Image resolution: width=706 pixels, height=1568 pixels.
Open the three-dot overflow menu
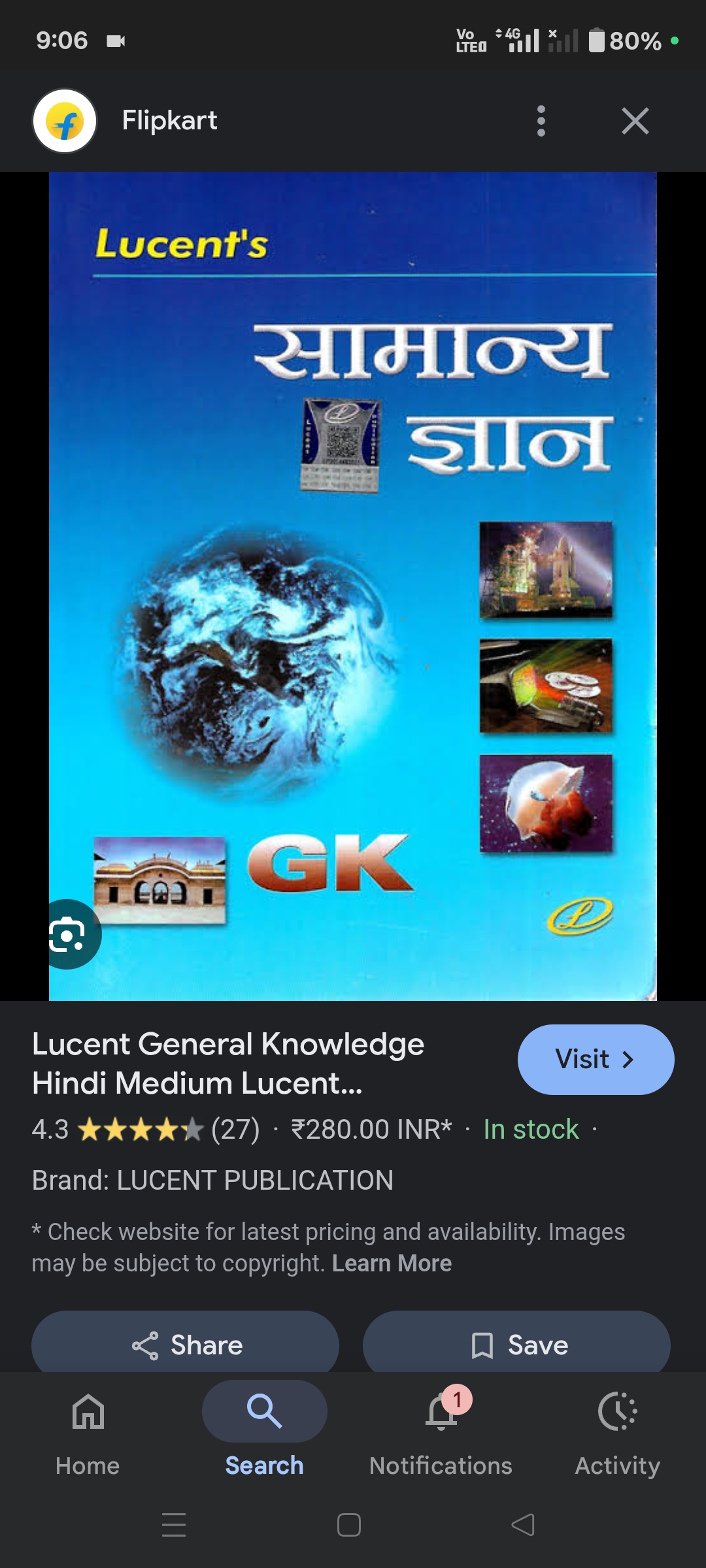point(541,121)
